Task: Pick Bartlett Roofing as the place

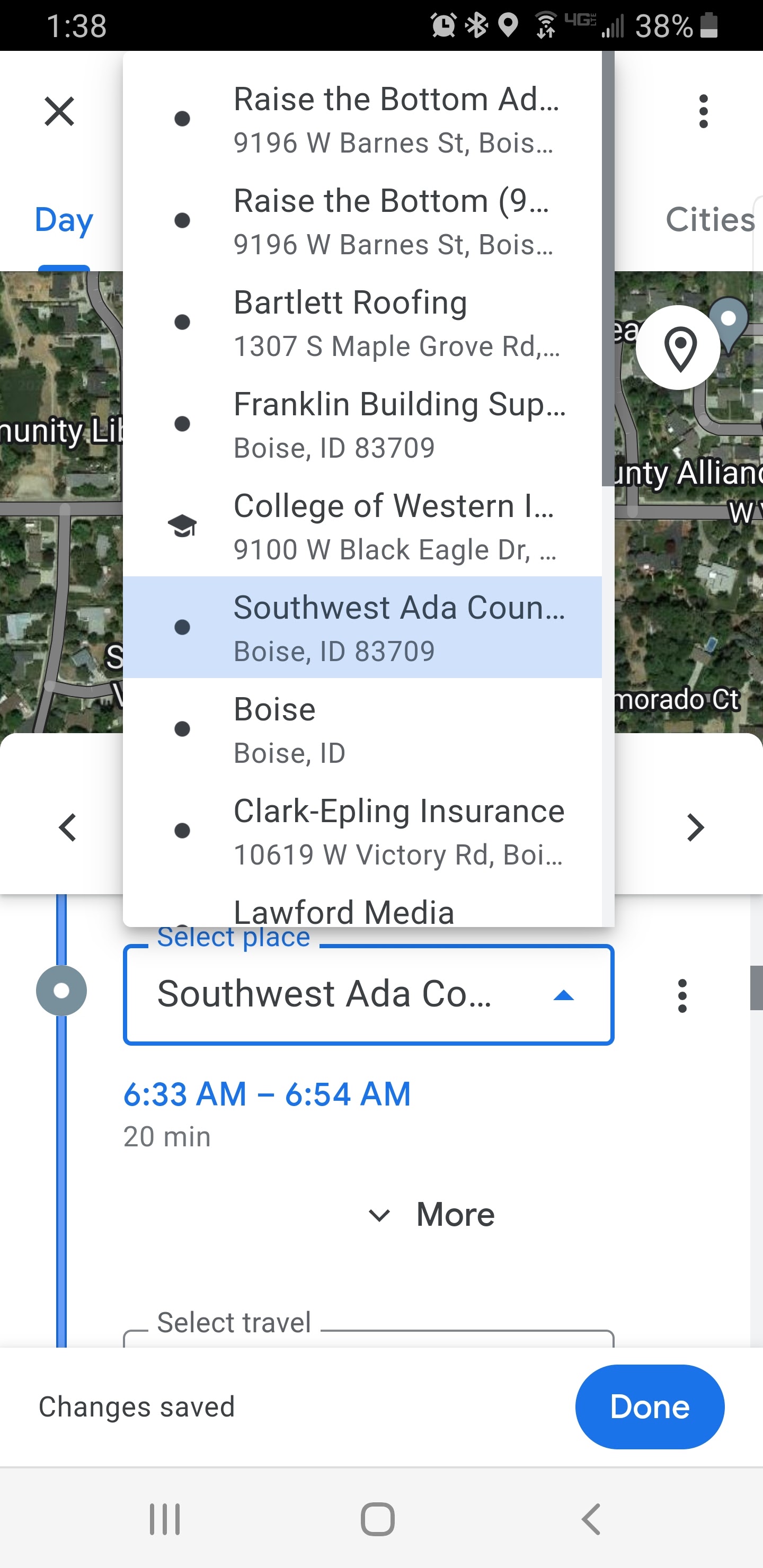Action: click(x=362, y=323)
